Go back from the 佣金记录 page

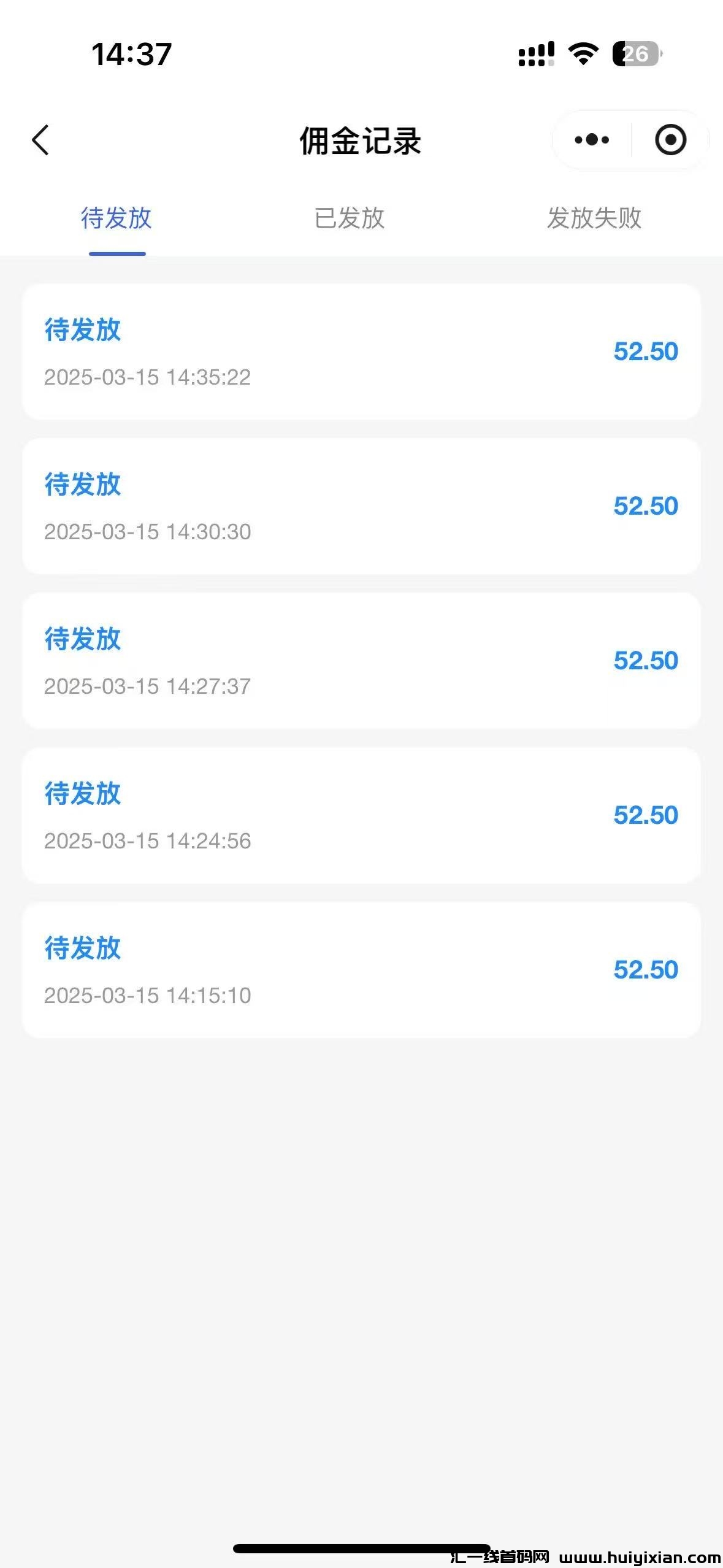pyautogui.click(x=40, y=140)
